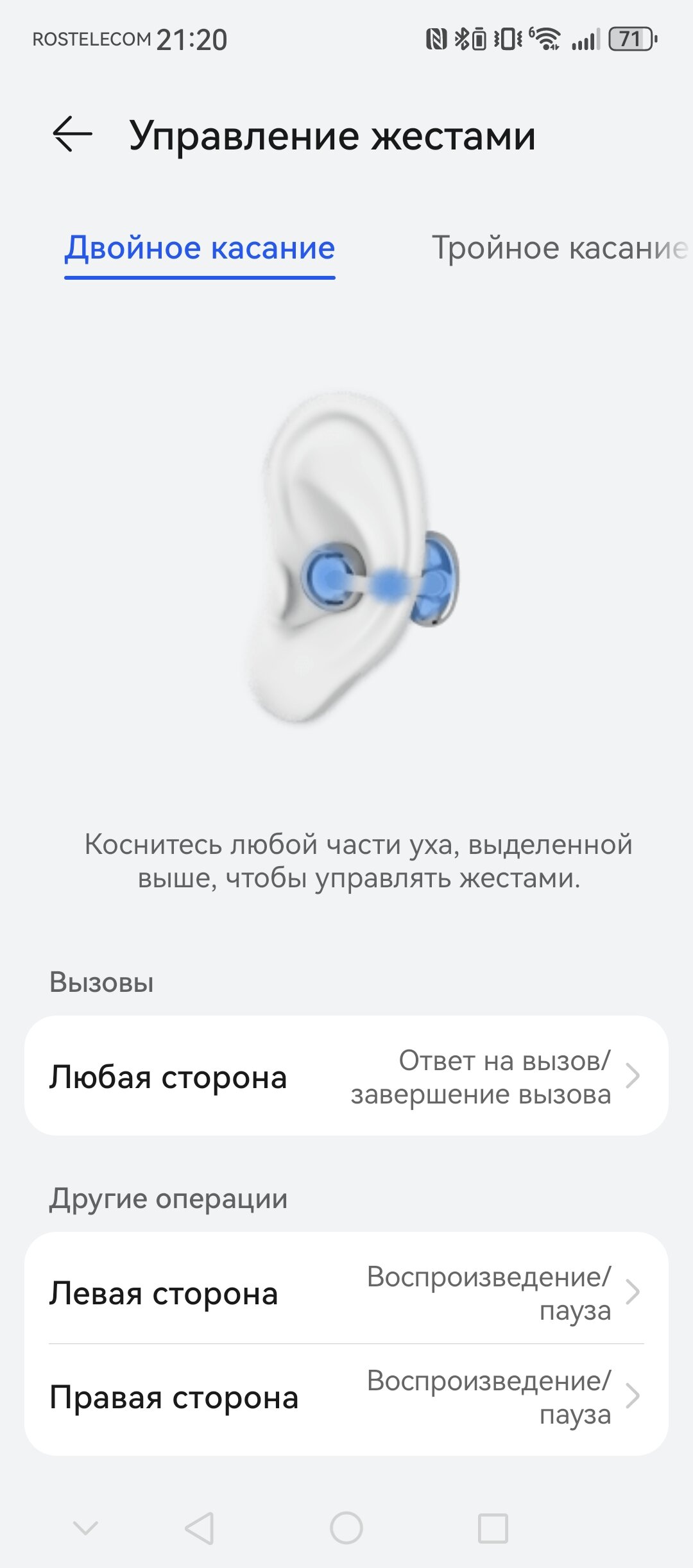Switch to the Тройное касание tab
The image size is (693, 1568).
click(x=558, y=248)
